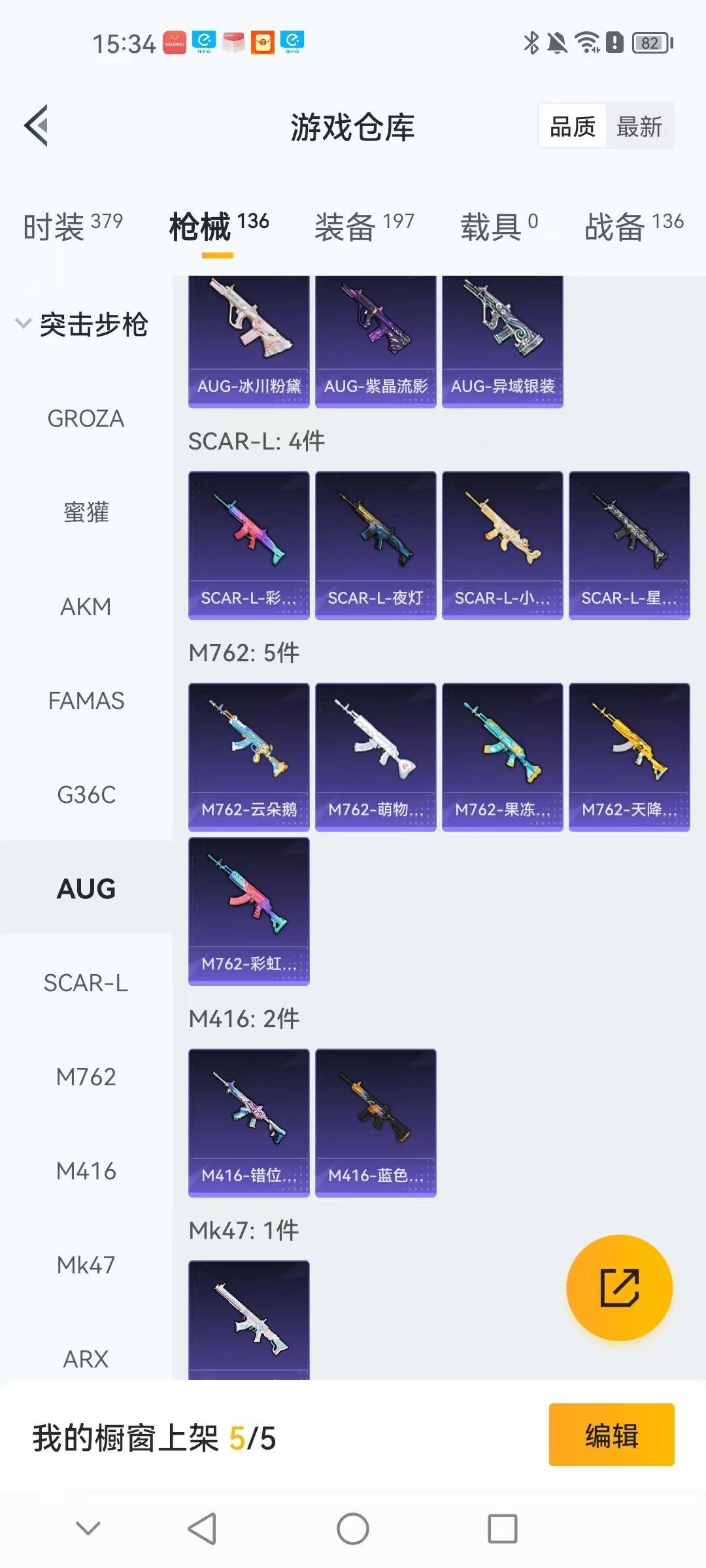Open the M416-错位 skin card
Image resolution: width=706 pixels, height=1568 pixels.
[x=248, y=1122]
